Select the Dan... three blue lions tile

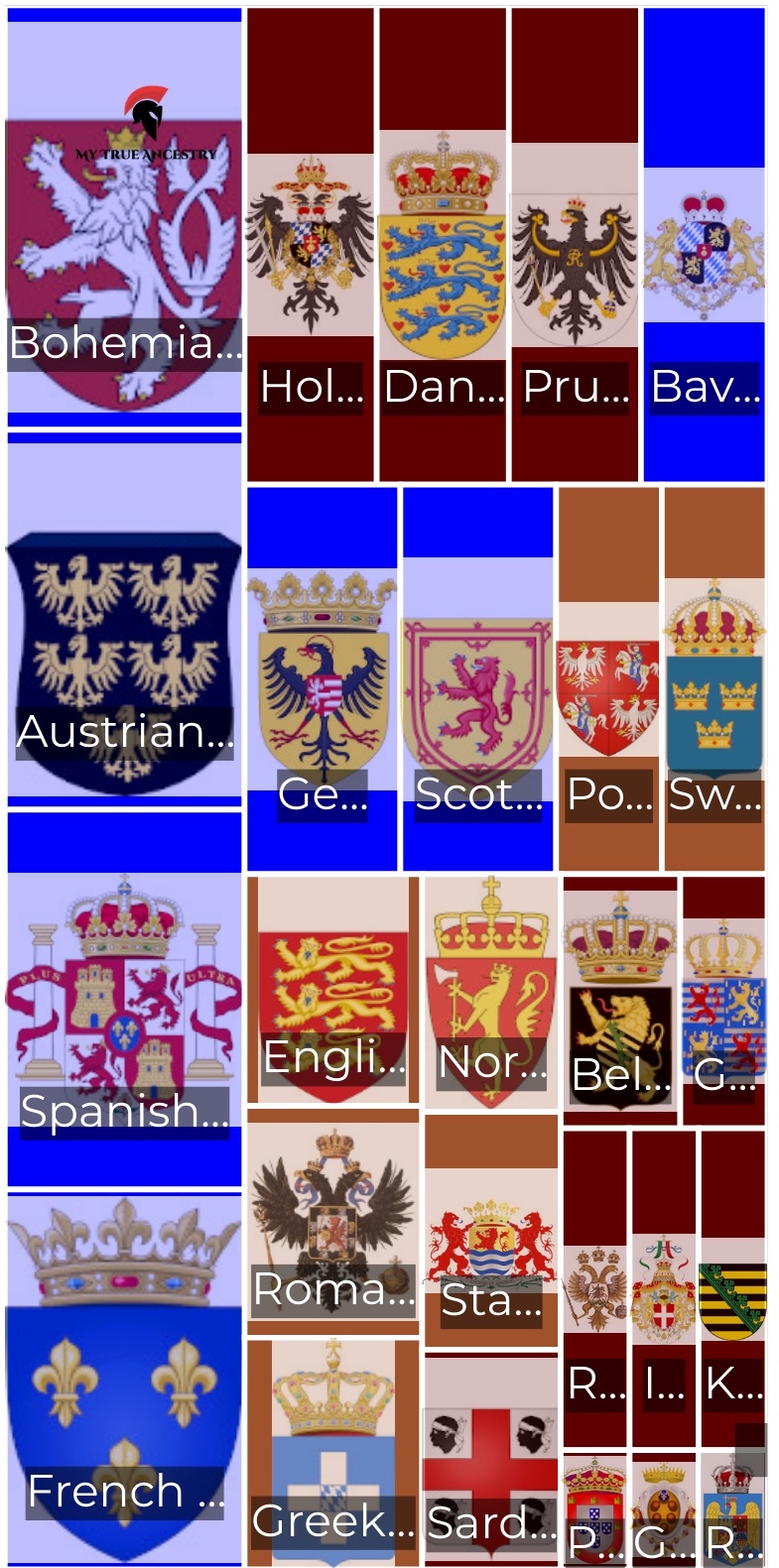pyautogui.click(x=443, y=244)
